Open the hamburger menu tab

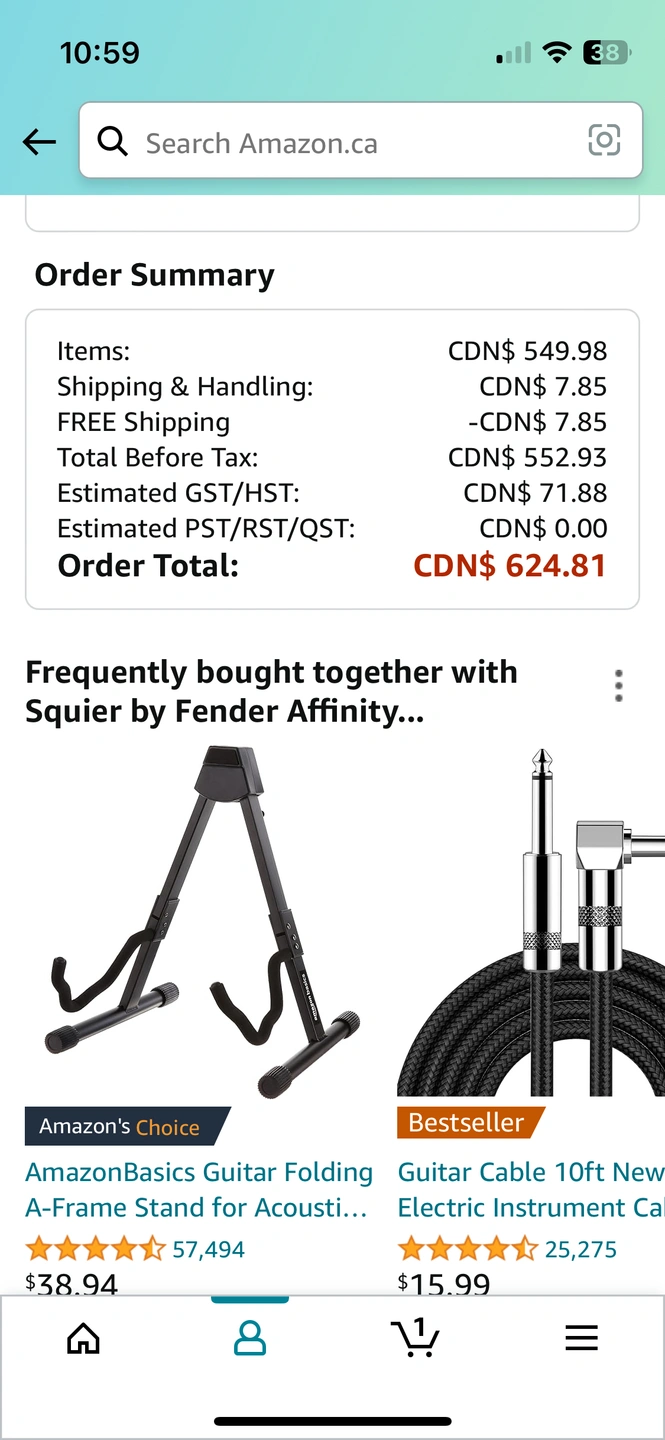coord(581,1338)
